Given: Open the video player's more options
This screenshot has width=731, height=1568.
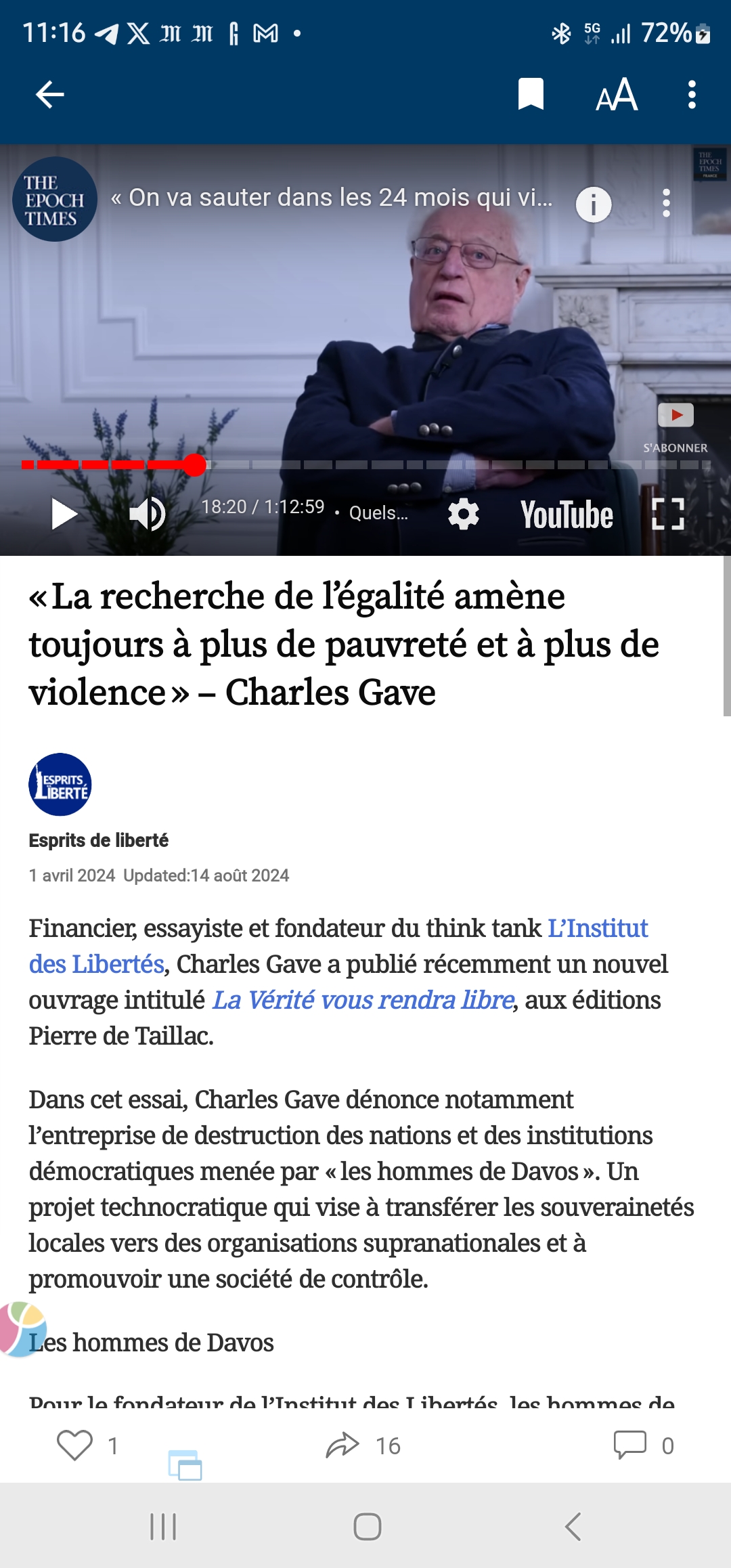Looking at the screenshot, I should 667,203.
